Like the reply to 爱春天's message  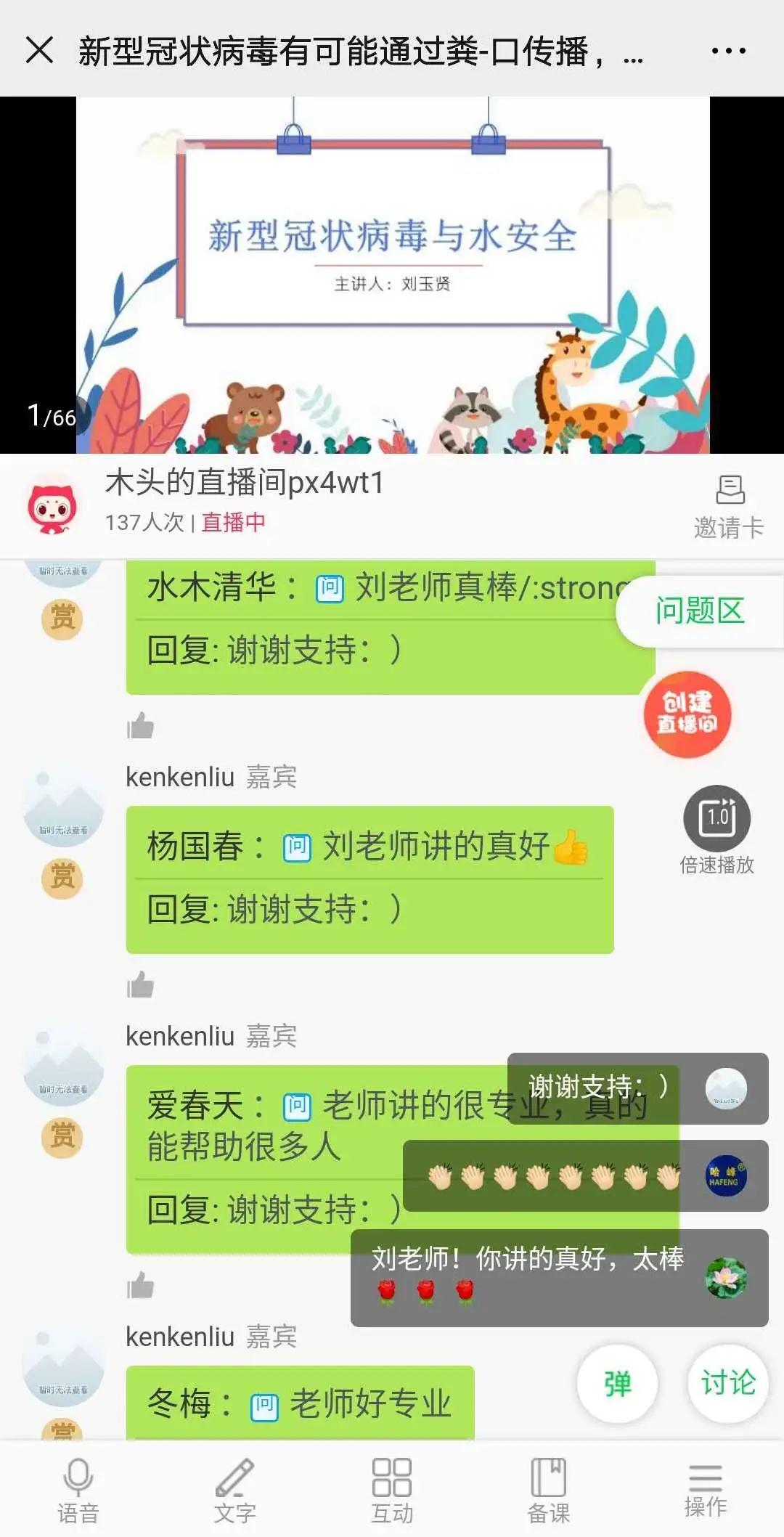point(140,1286)
